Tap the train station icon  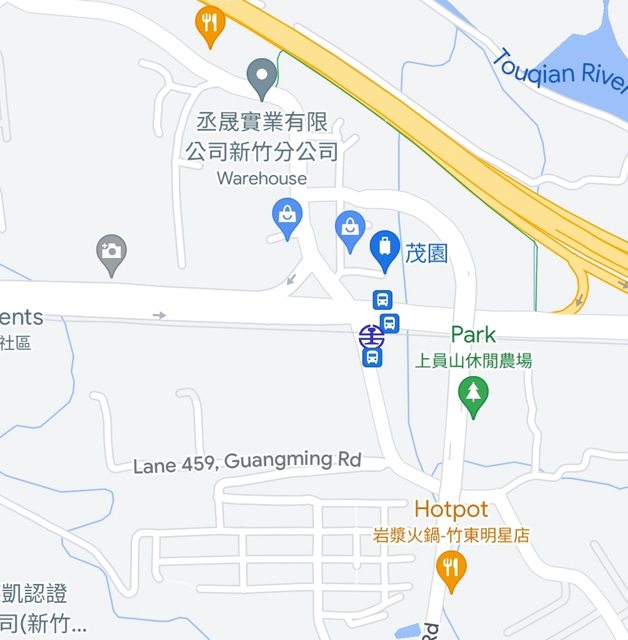tap(369, 334)
